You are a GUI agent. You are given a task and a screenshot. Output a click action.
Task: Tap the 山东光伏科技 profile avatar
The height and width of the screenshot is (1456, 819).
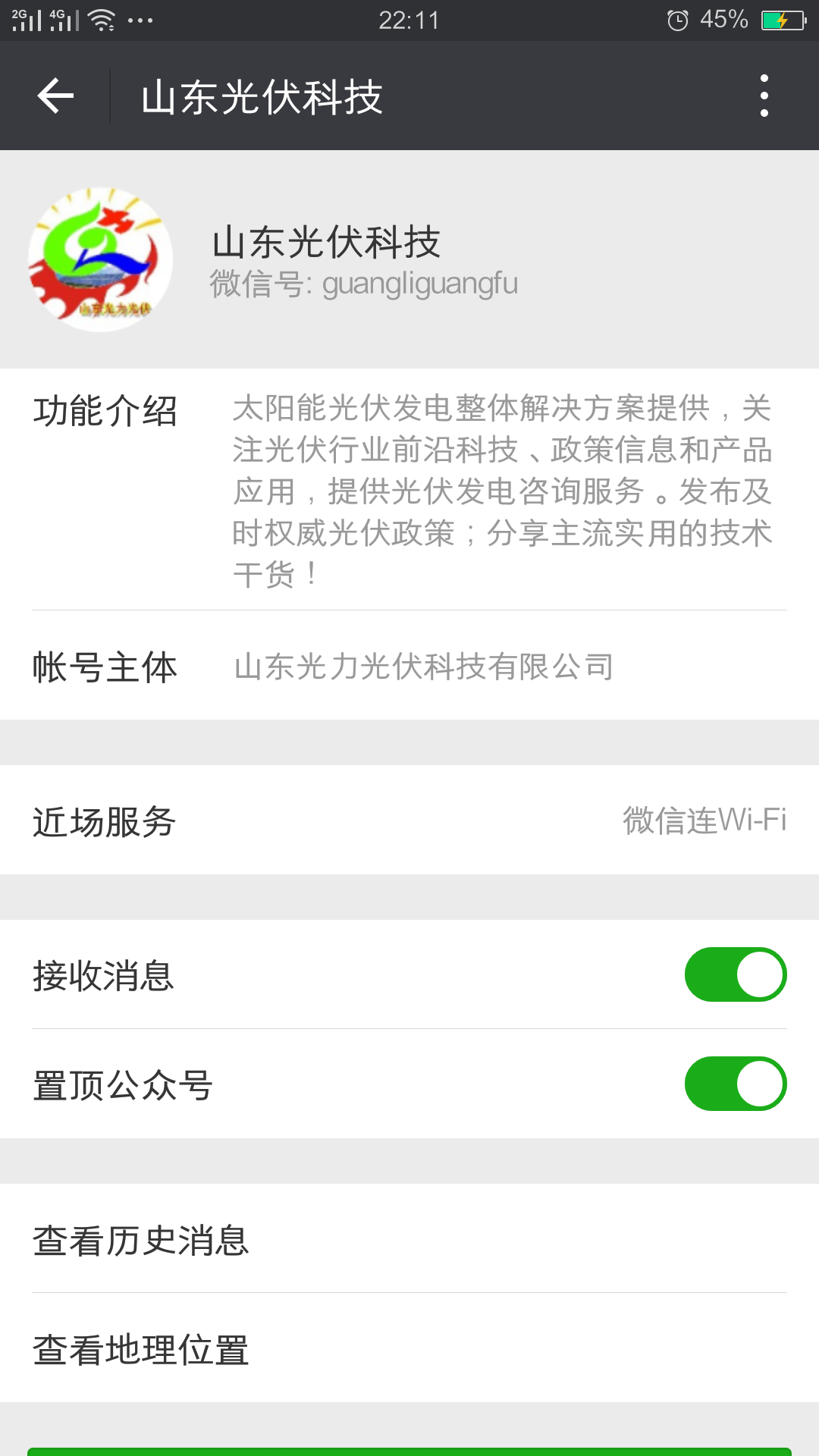pos(101,259)
